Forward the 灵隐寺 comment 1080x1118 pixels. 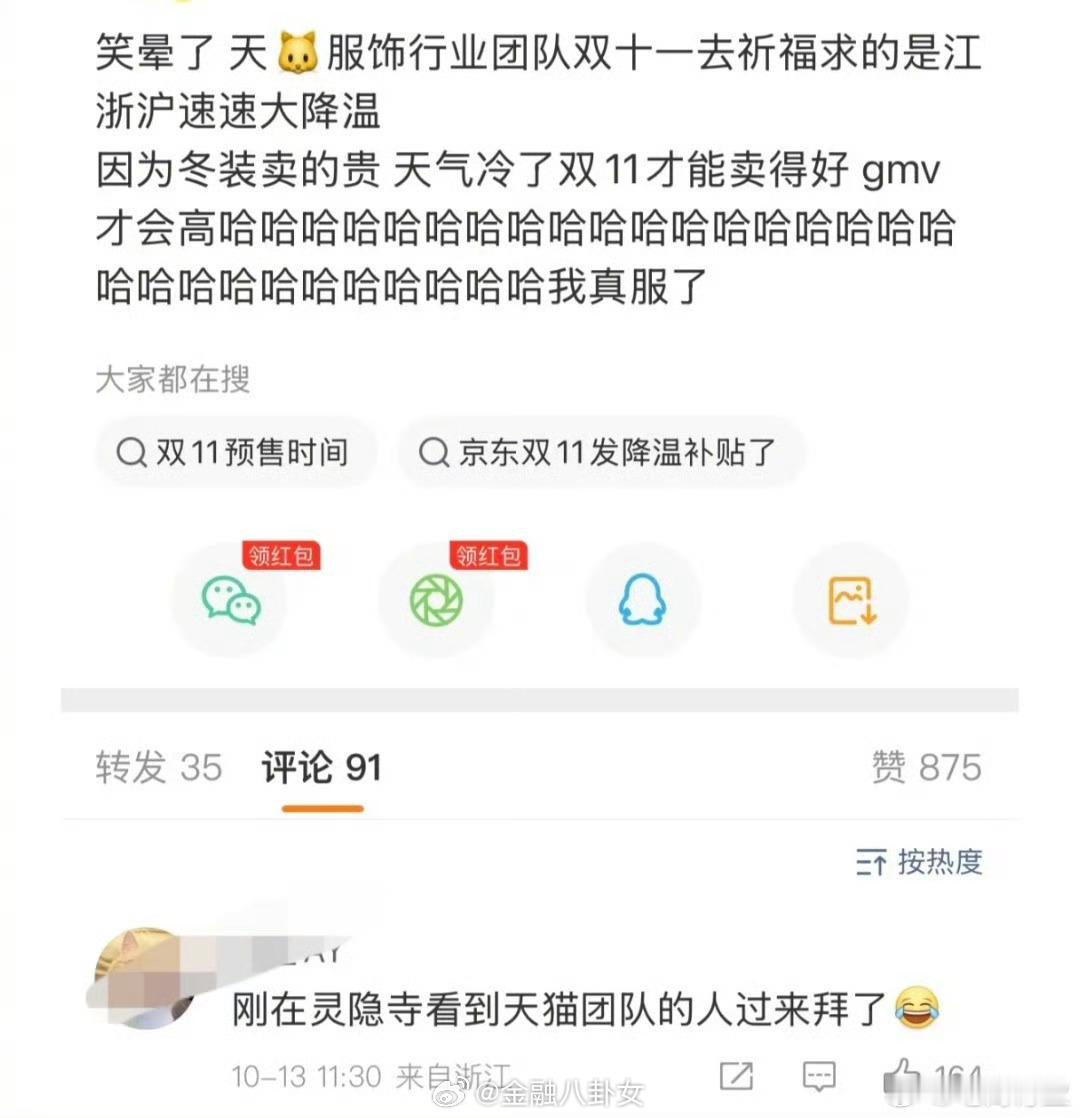point(736,1076)
